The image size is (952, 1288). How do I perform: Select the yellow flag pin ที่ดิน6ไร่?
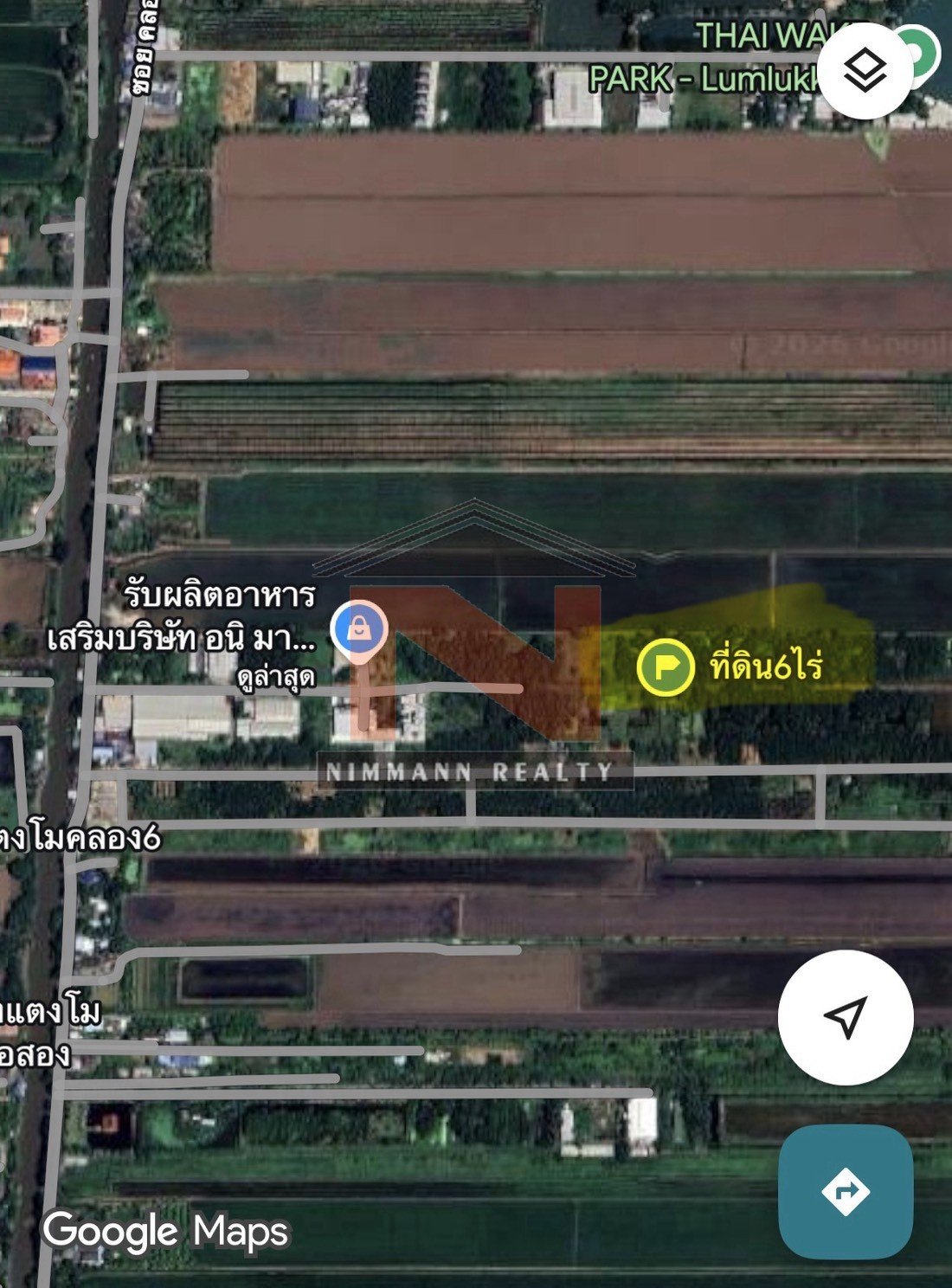[666, 667]
